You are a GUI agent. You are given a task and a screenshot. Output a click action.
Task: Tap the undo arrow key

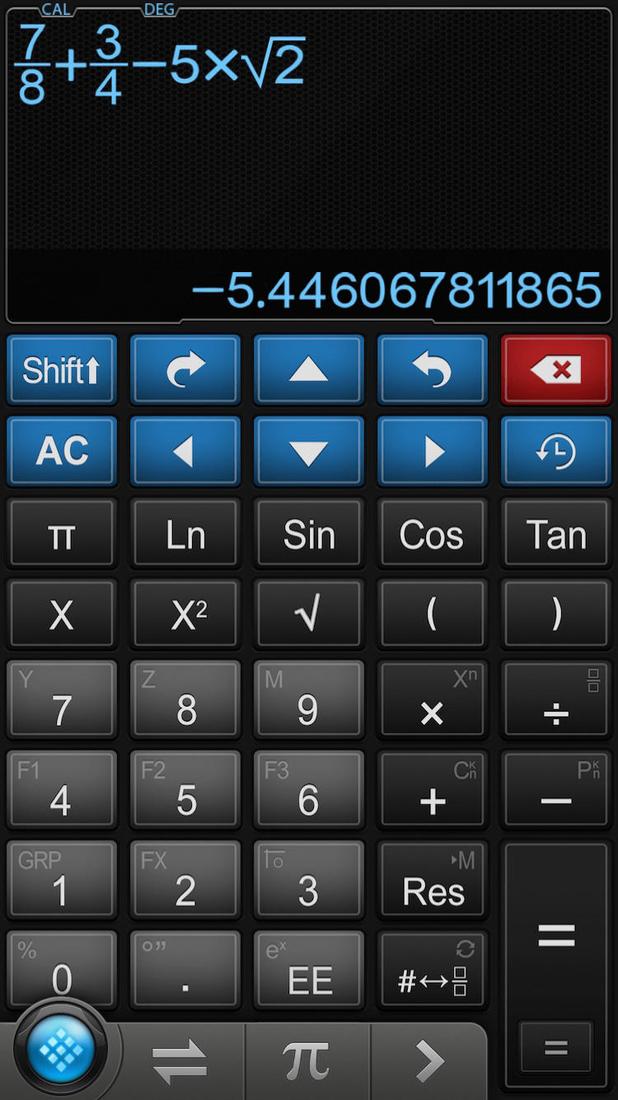click(432, 370)
